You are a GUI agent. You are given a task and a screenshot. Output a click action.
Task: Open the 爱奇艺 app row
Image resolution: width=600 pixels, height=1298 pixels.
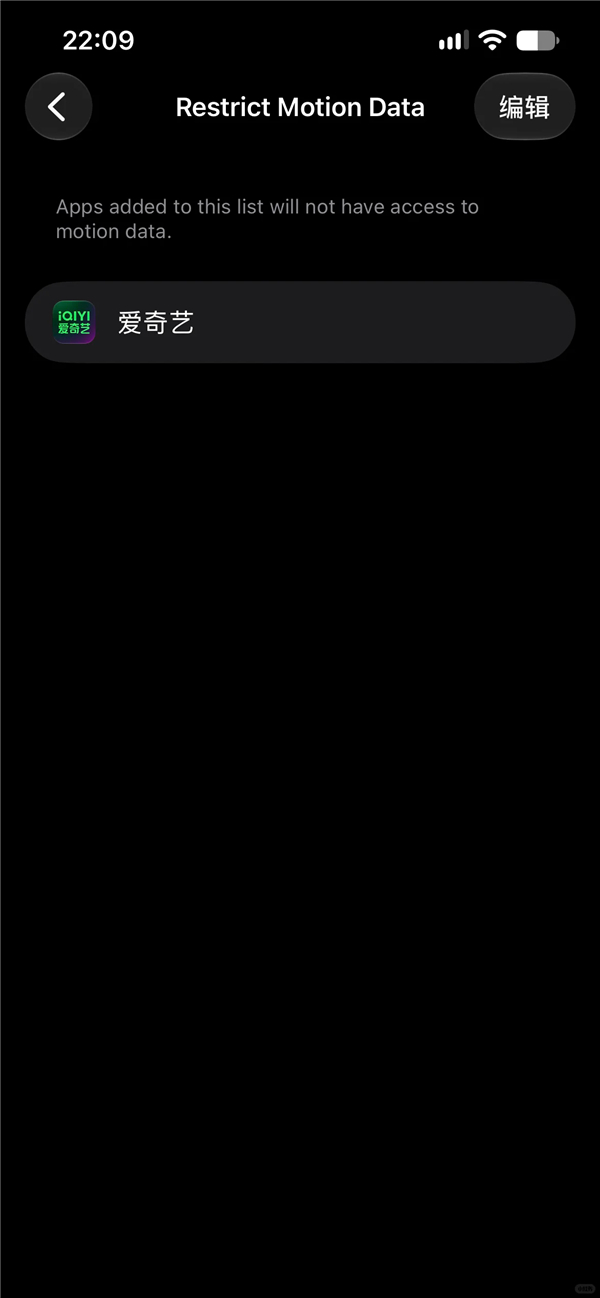click(x=300, y=322)
